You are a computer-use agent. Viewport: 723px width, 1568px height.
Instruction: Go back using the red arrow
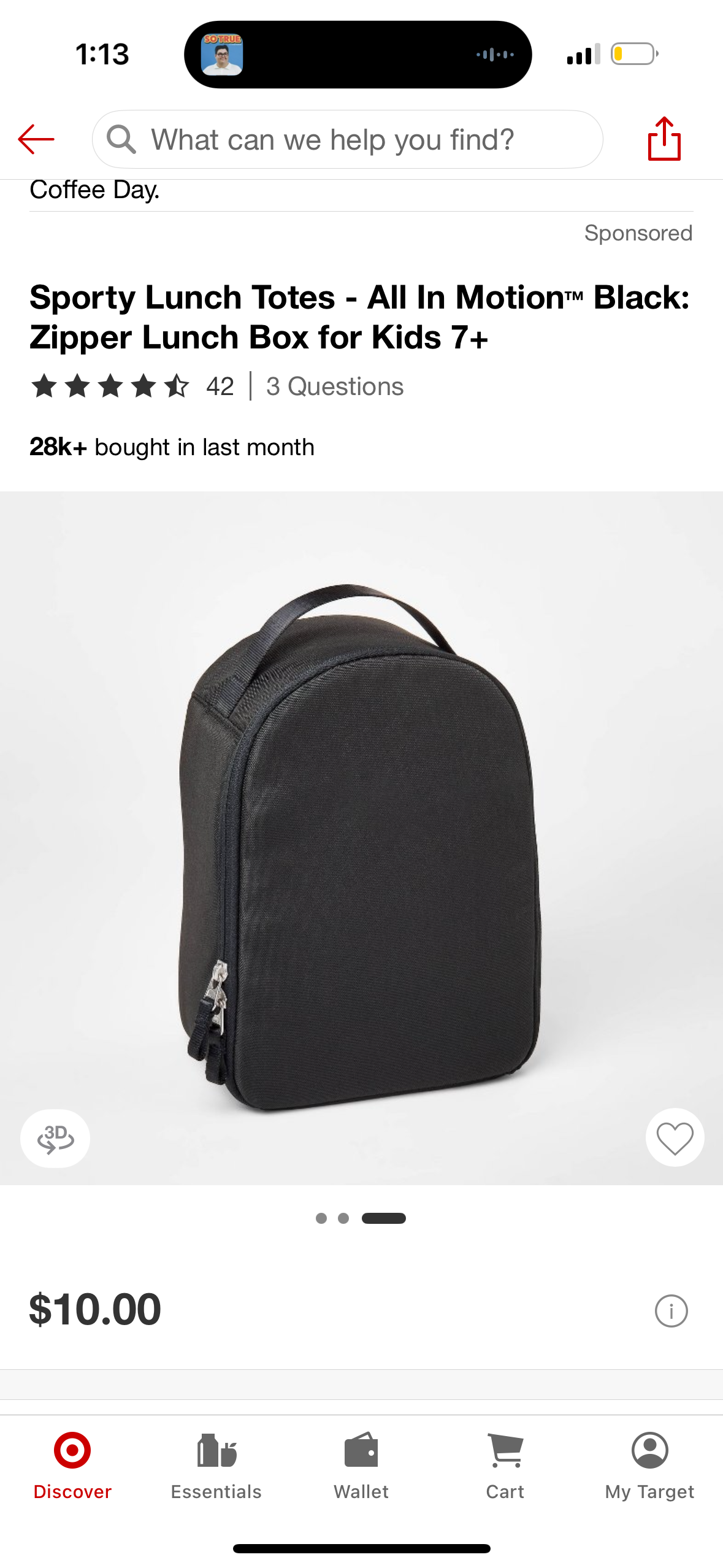pyautogui.click(x=36, y=140)
